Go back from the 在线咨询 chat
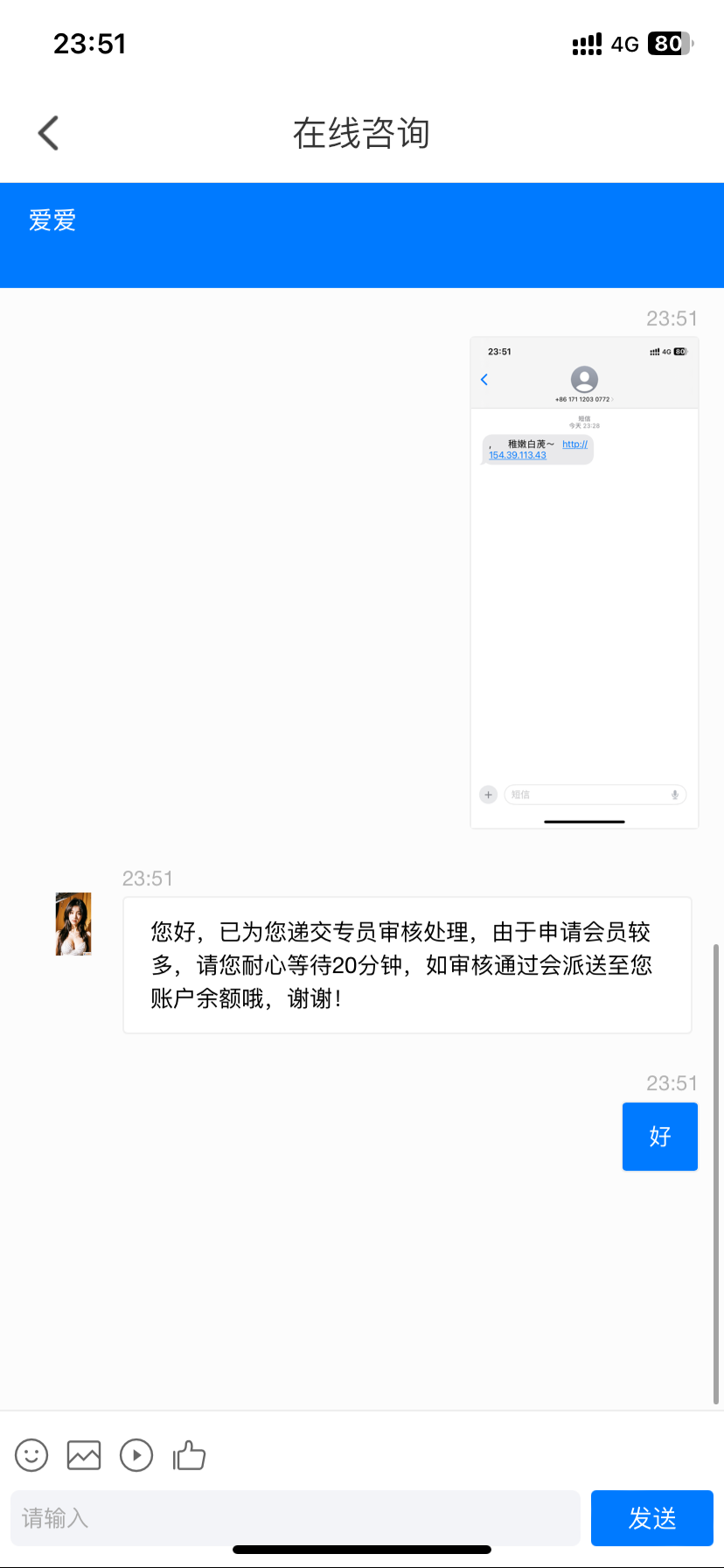Screen dimensions: 724x1568 49,133
